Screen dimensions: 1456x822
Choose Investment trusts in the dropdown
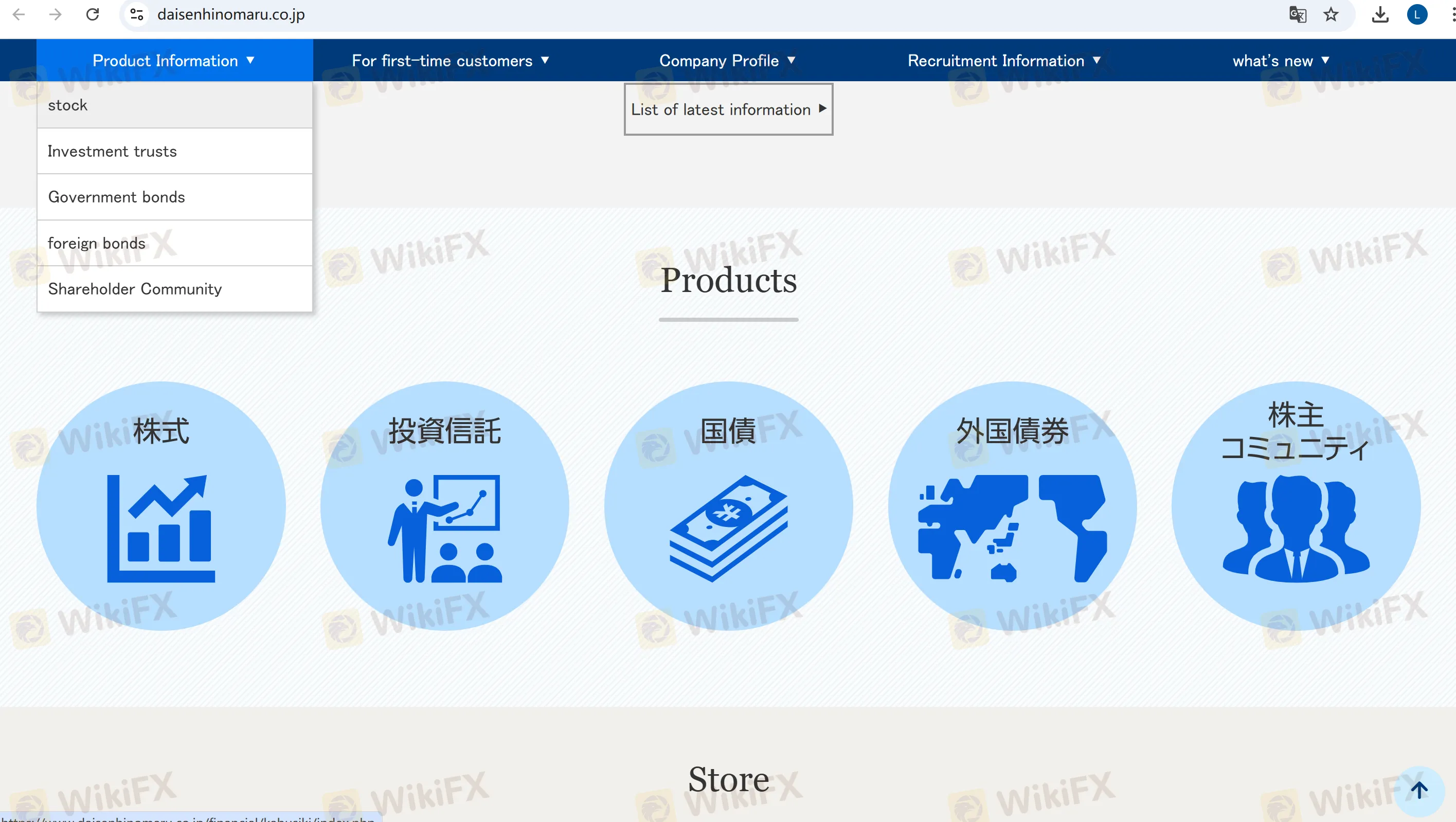click(175, 152)
